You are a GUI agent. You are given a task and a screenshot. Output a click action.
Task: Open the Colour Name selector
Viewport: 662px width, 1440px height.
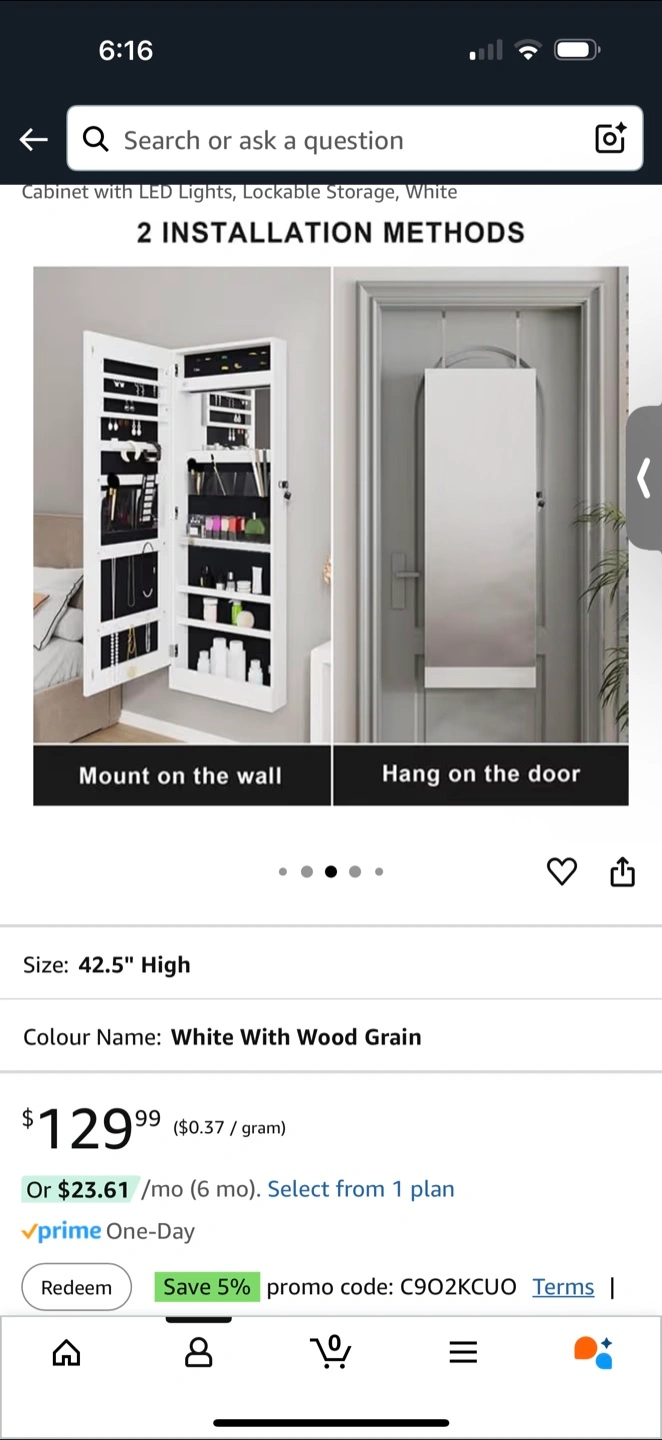tap(331, 1036)
